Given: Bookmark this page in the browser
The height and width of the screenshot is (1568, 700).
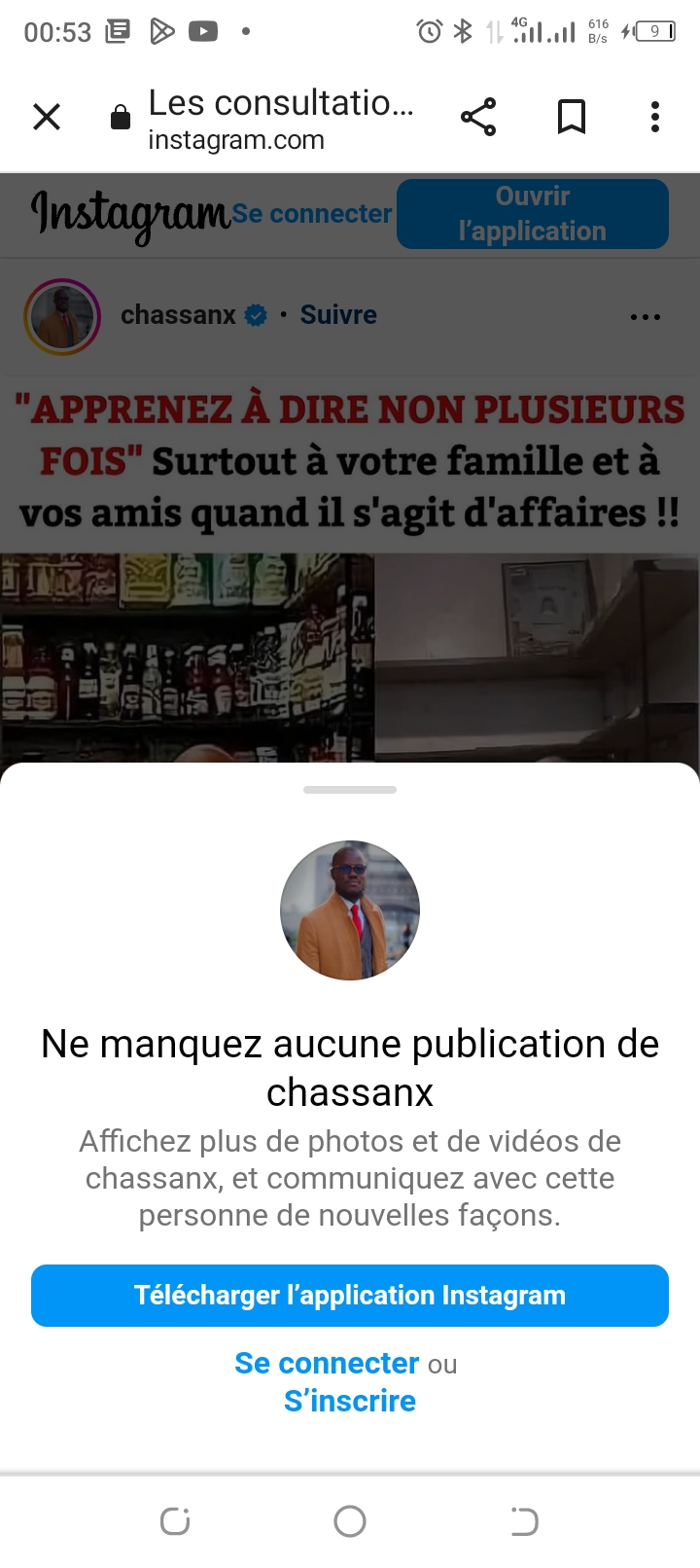Looking at the screenshot, I should pyautogui.click(x=572, y=118).
